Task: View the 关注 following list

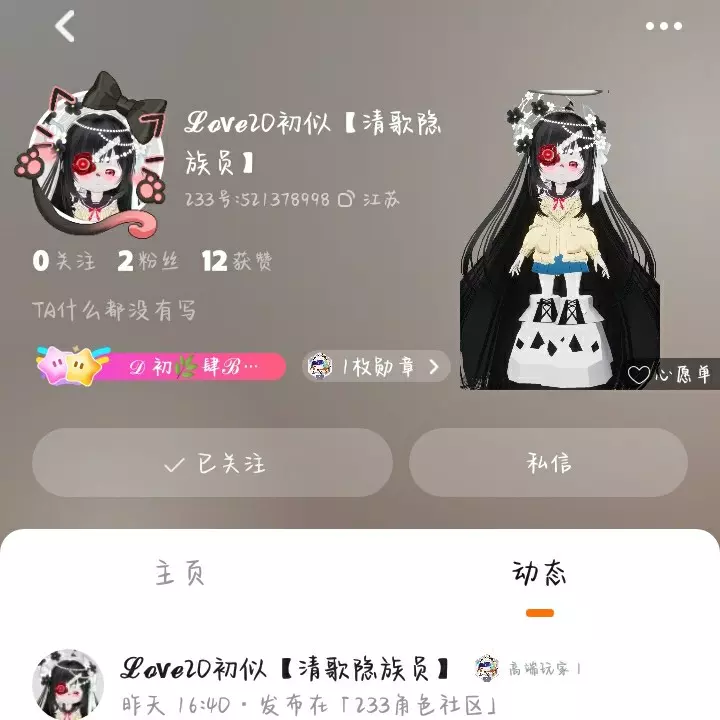Action: (64, 262)
